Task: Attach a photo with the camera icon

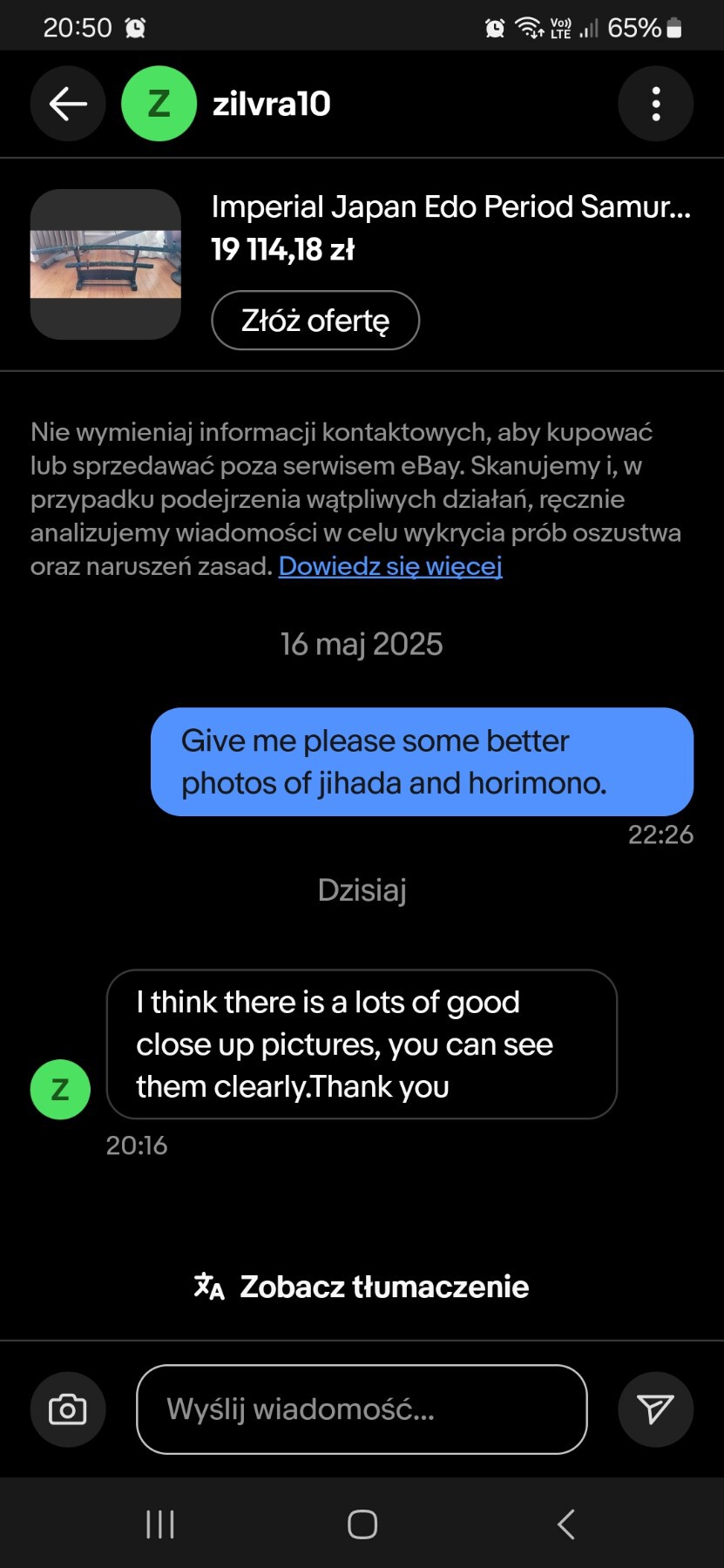Action: pyautogui.click(x=68, y=1409)
